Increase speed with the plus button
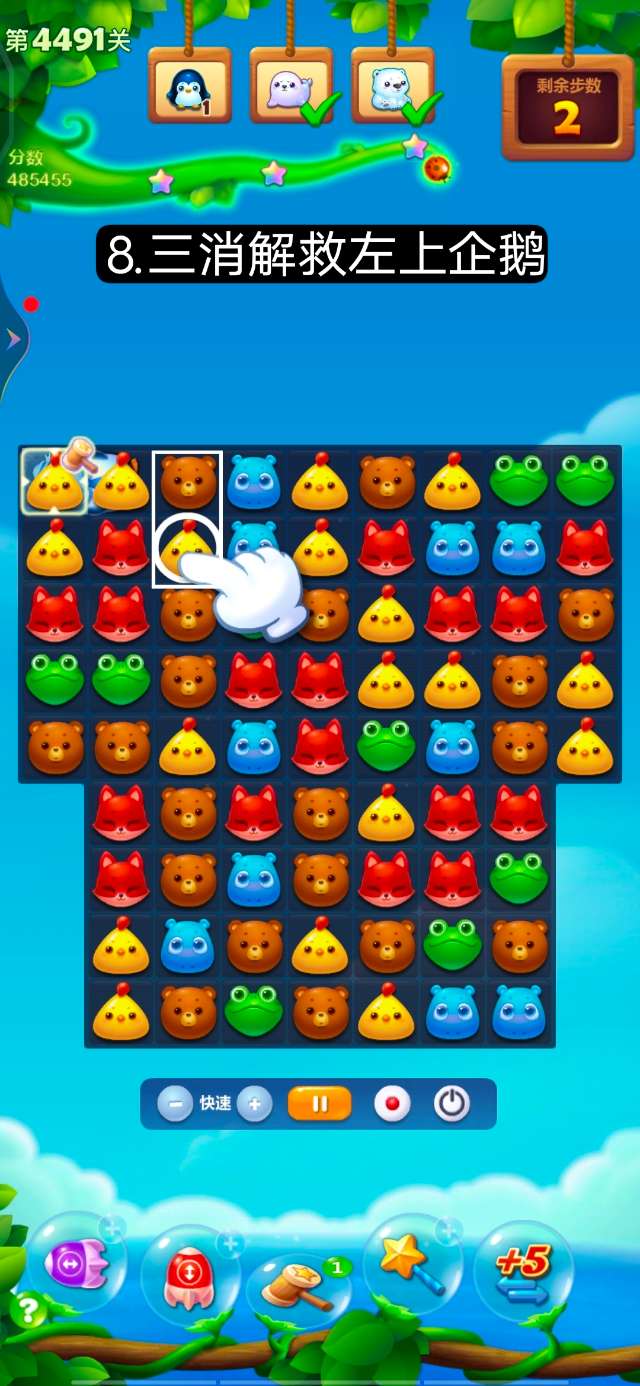 255,1104
